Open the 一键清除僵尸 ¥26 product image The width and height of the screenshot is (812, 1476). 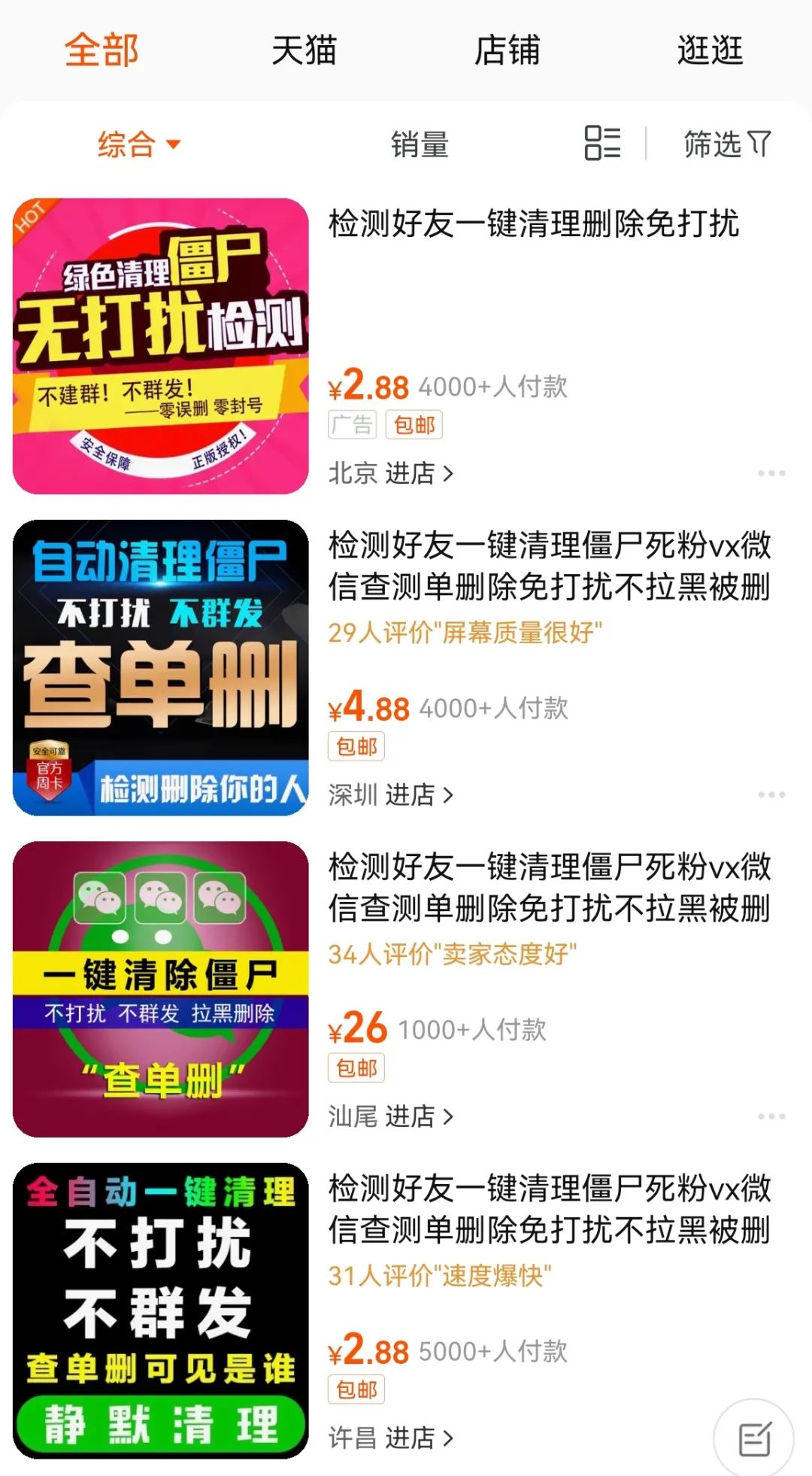click(161, 989)
